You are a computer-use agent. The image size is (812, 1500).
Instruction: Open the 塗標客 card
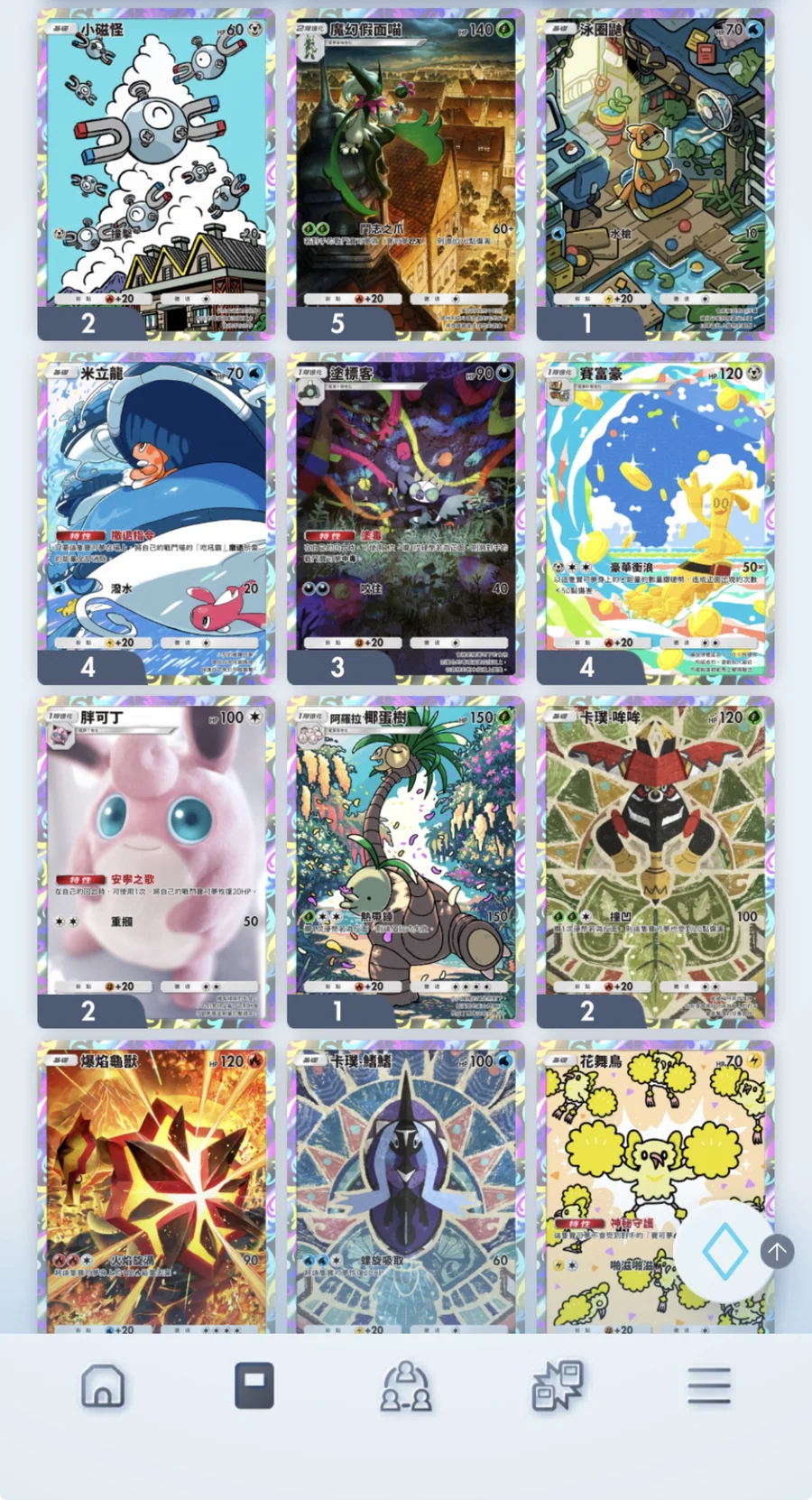[x=405, y=516]
